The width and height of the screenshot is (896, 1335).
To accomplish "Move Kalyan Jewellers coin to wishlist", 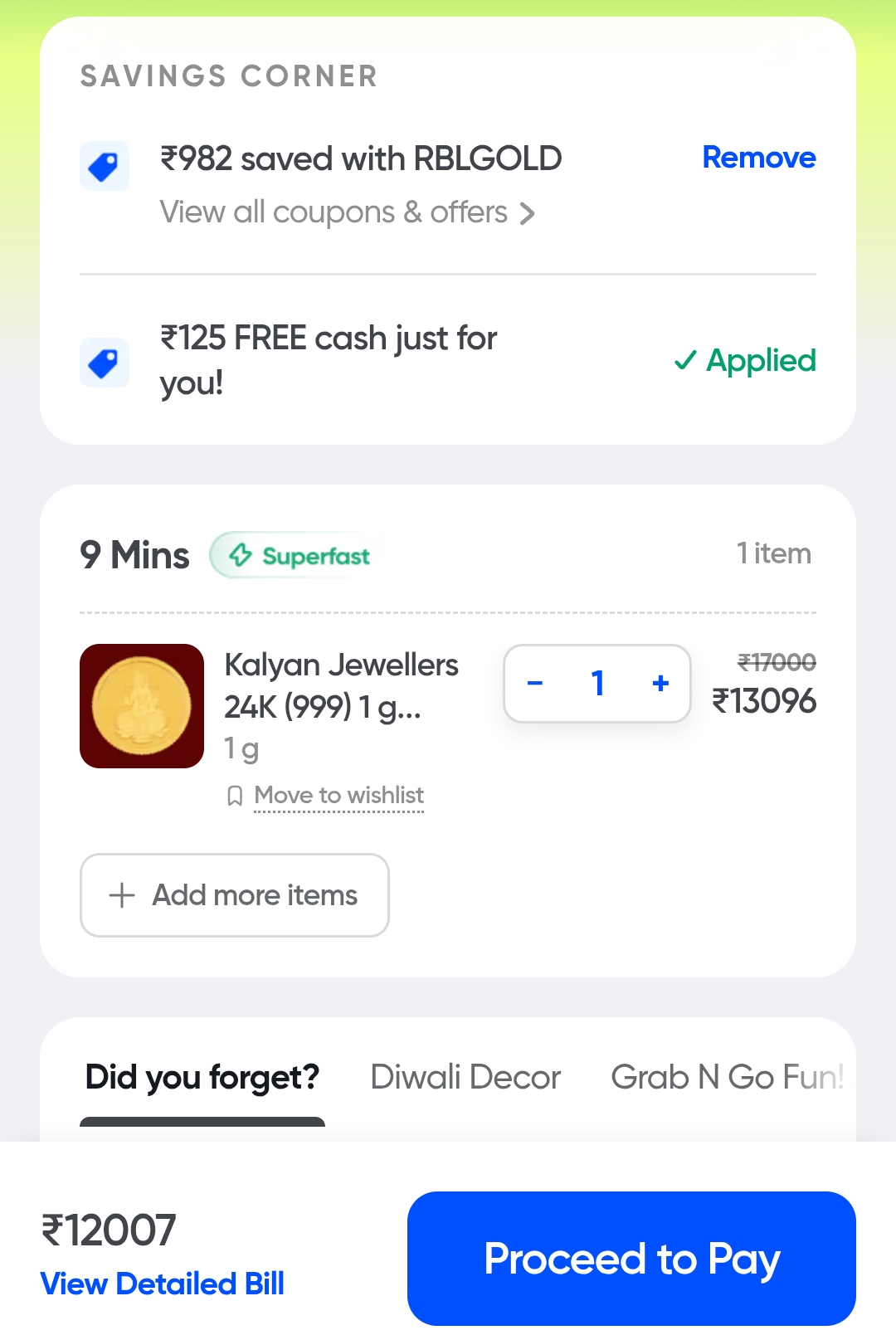I will coord(338,796).
